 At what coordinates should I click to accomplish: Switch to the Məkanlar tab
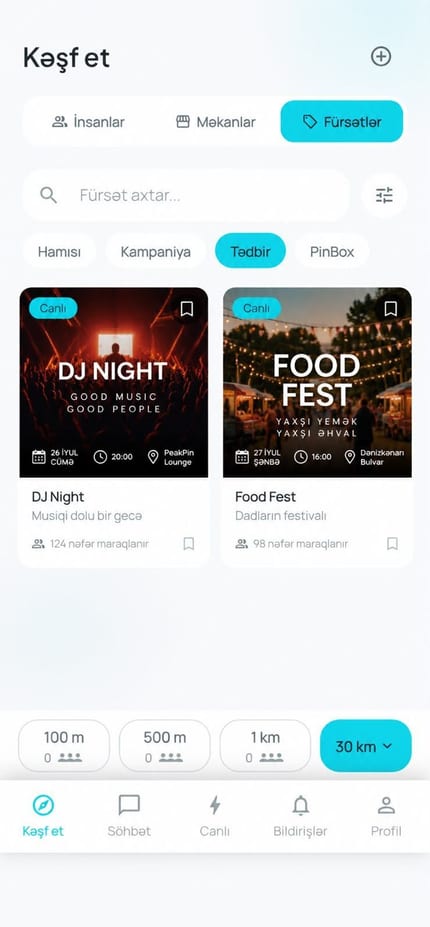[x=216, y=122]
